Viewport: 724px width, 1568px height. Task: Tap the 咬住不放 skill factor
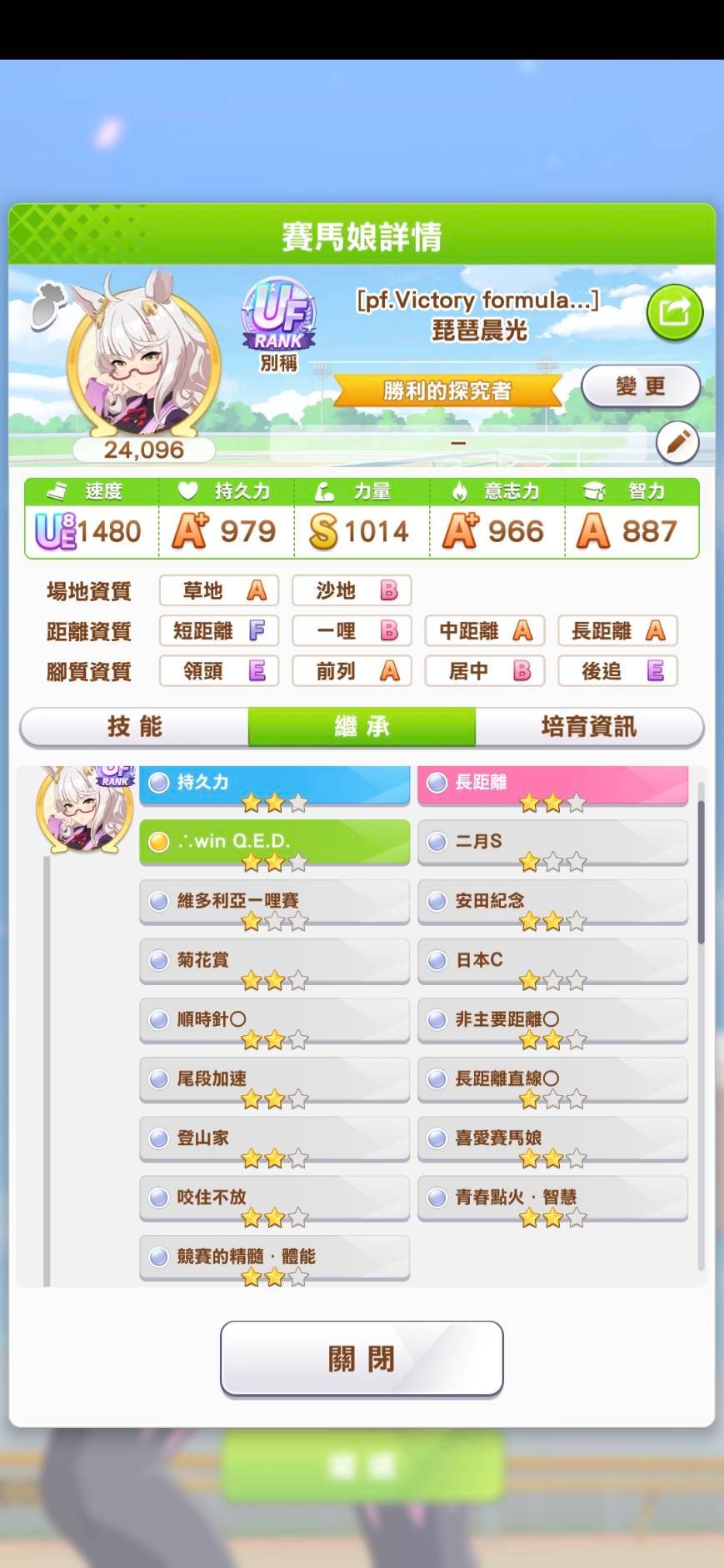pyautogui.click(x=274, y=1197)
